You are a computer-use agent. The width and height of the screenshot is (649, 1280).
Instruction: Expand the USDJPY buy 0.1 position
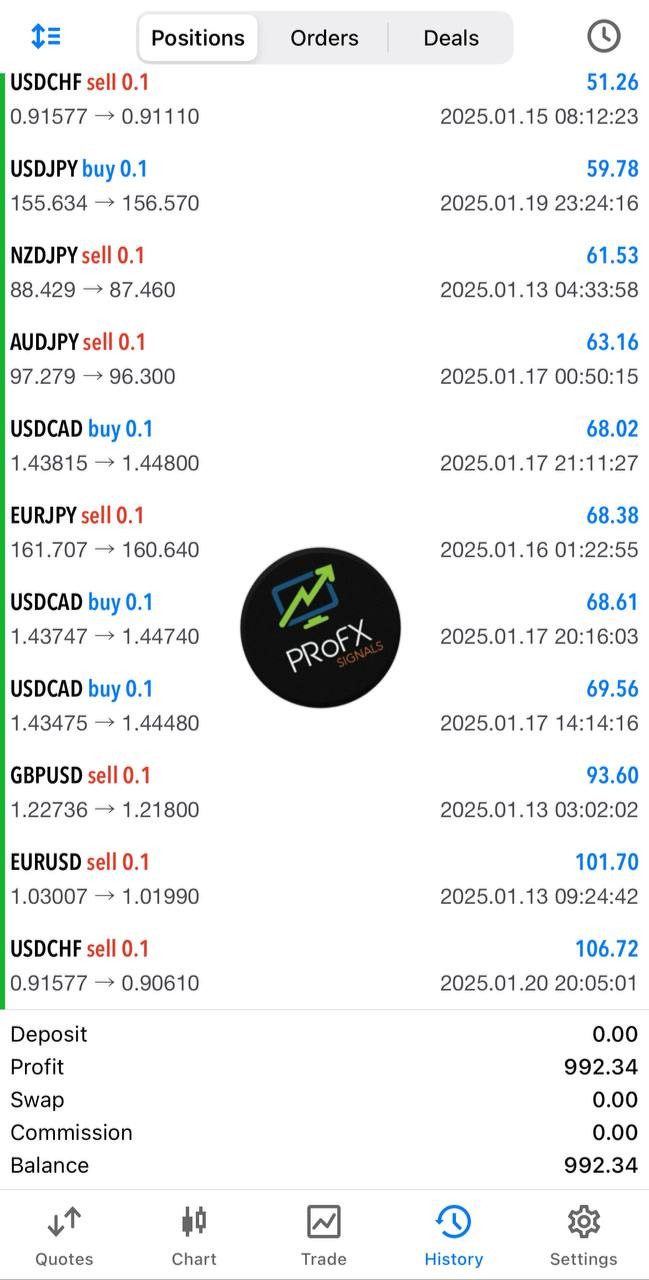click(324, 186)
